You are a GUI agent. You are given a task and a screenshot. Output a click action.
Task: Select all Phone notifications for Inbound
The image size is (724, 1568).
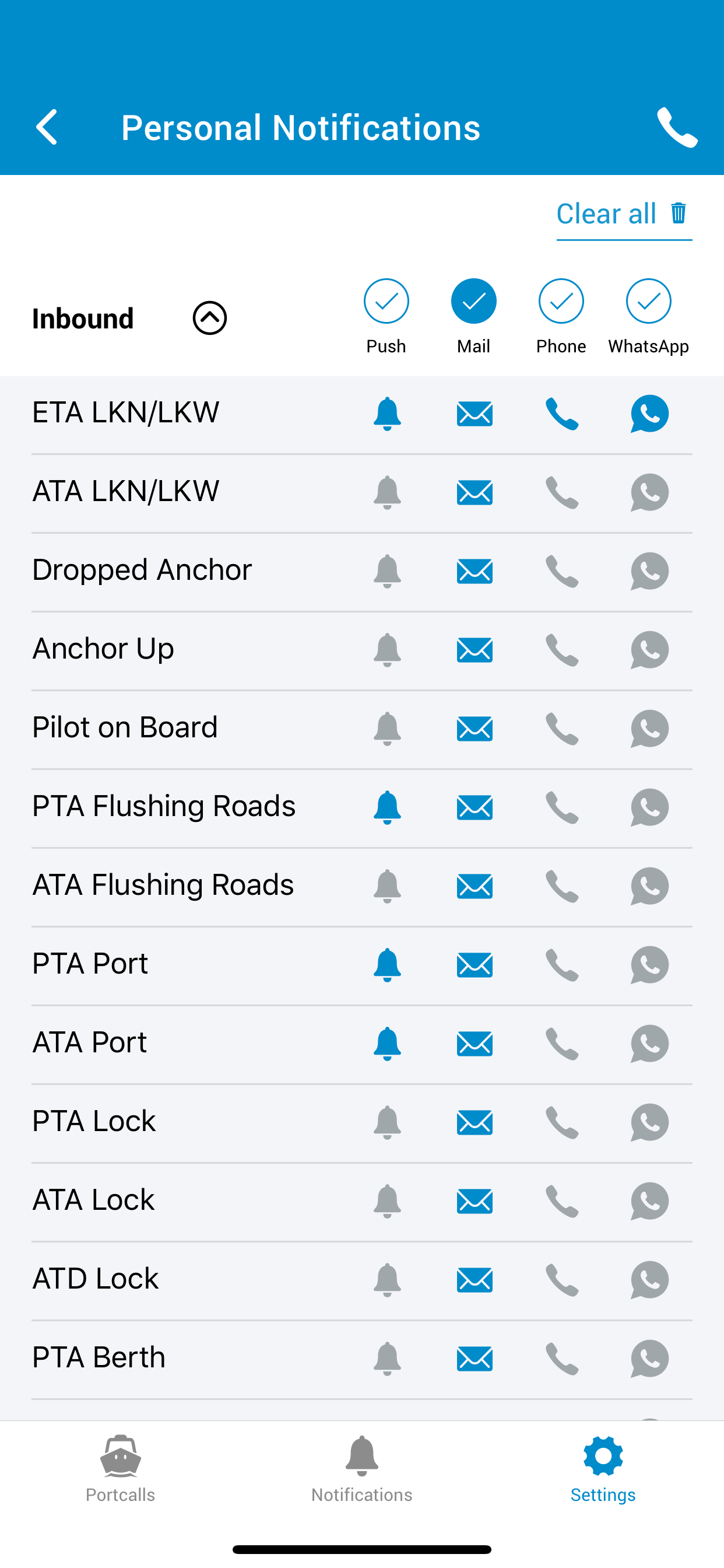coord(561,302)
